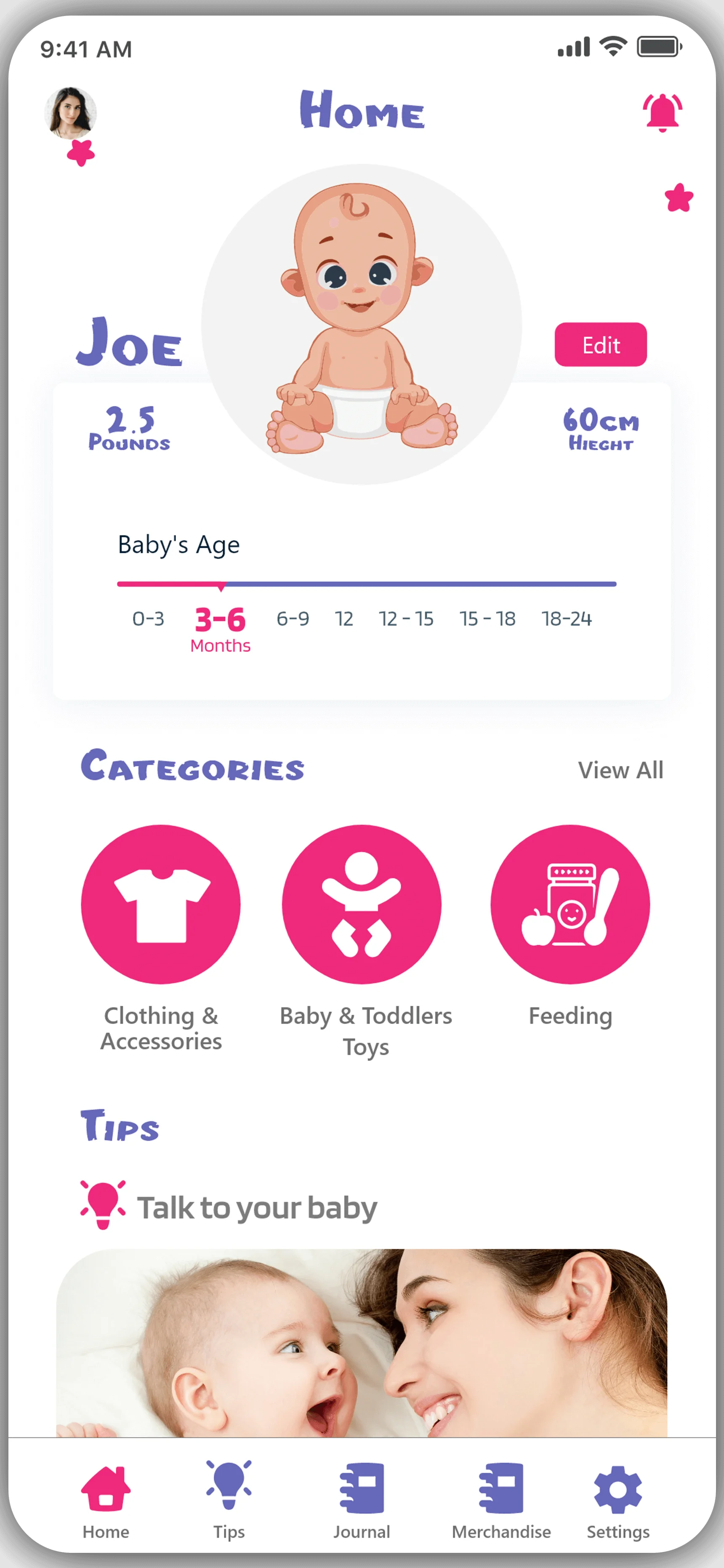
Task: Select the 6-9 months age range
Action: [x=293, y=619]
